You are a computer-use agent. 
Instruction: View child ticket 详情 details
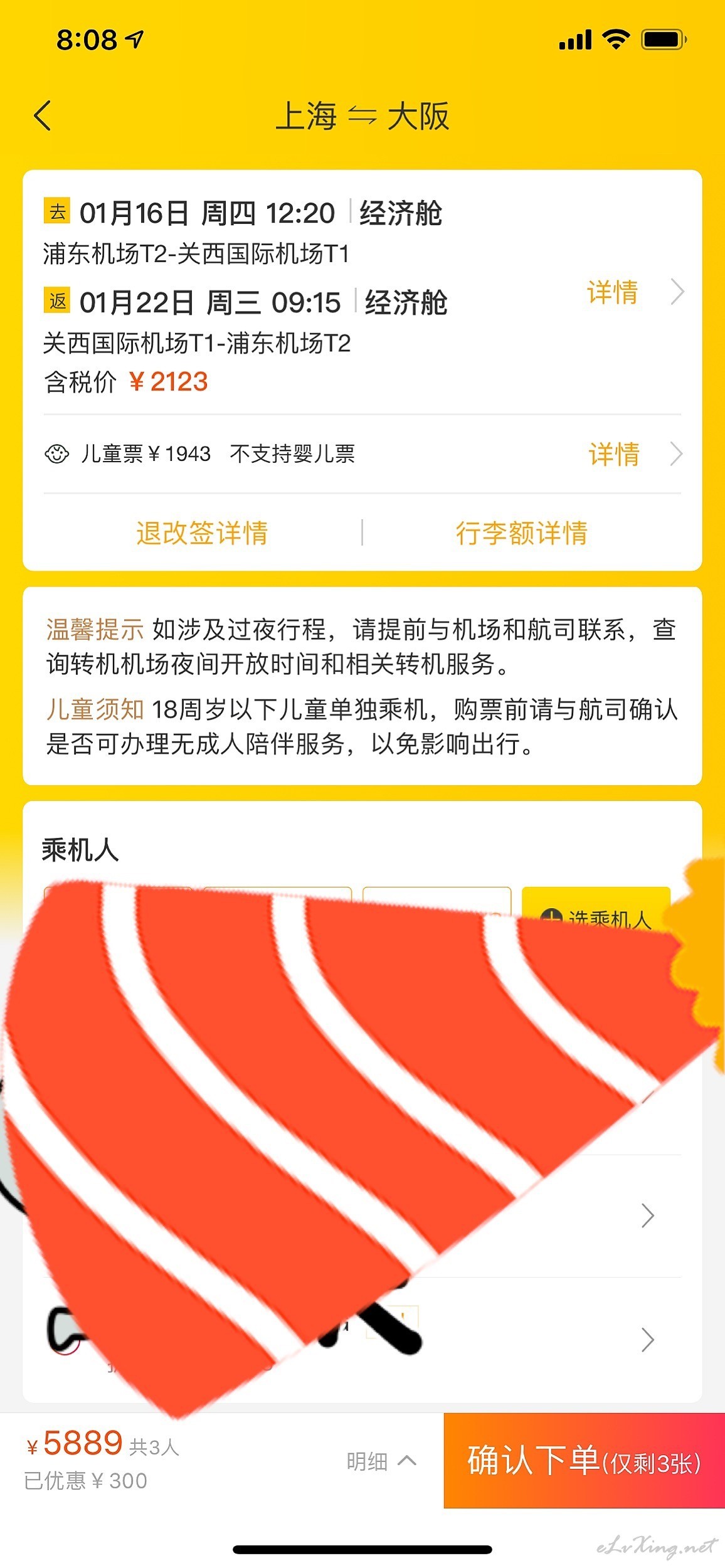[635, 453]
